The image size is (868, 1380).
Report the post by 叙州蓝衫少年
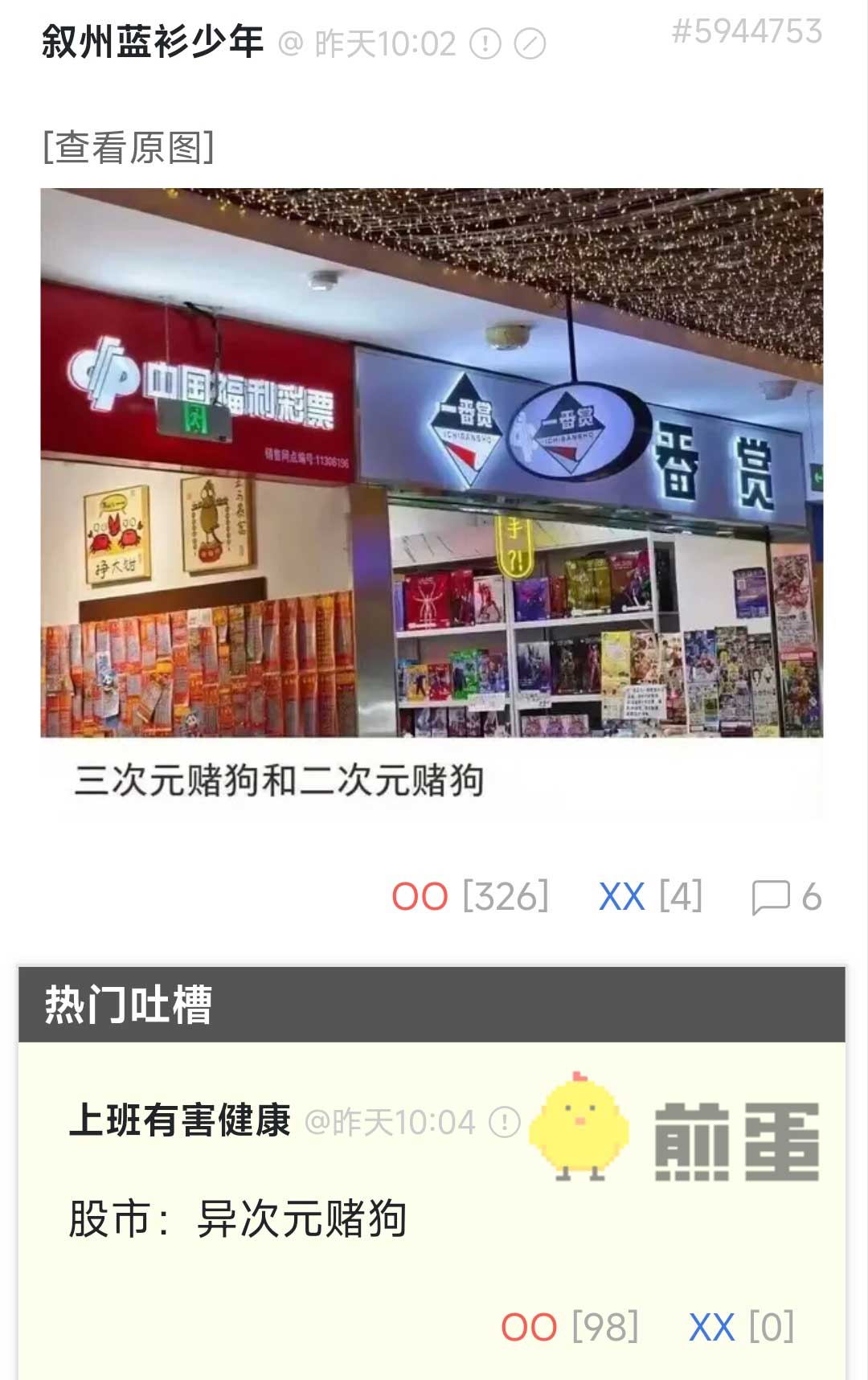tap(485, 44)
